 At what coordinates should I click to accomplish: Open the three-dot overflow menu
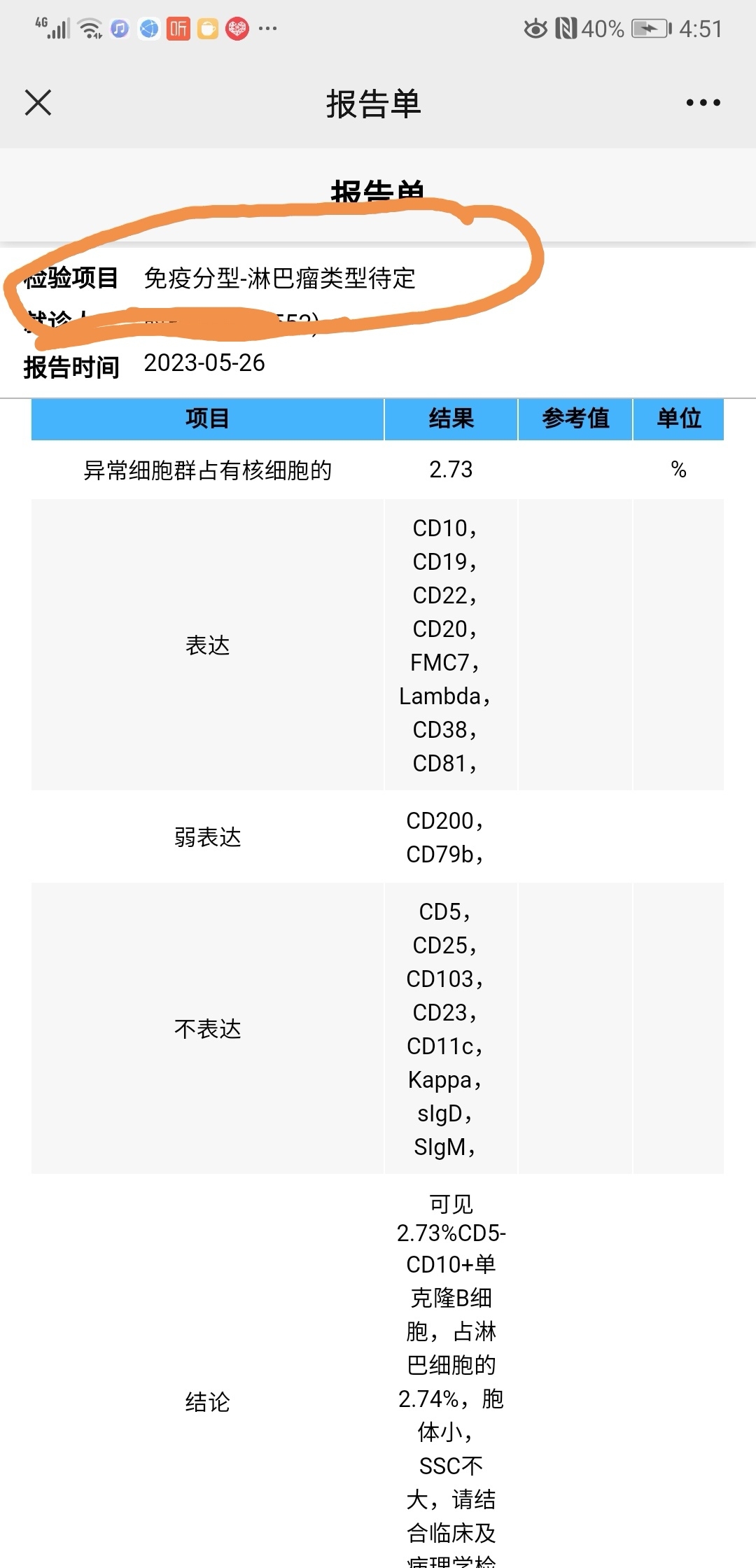(x=703, y=103)
